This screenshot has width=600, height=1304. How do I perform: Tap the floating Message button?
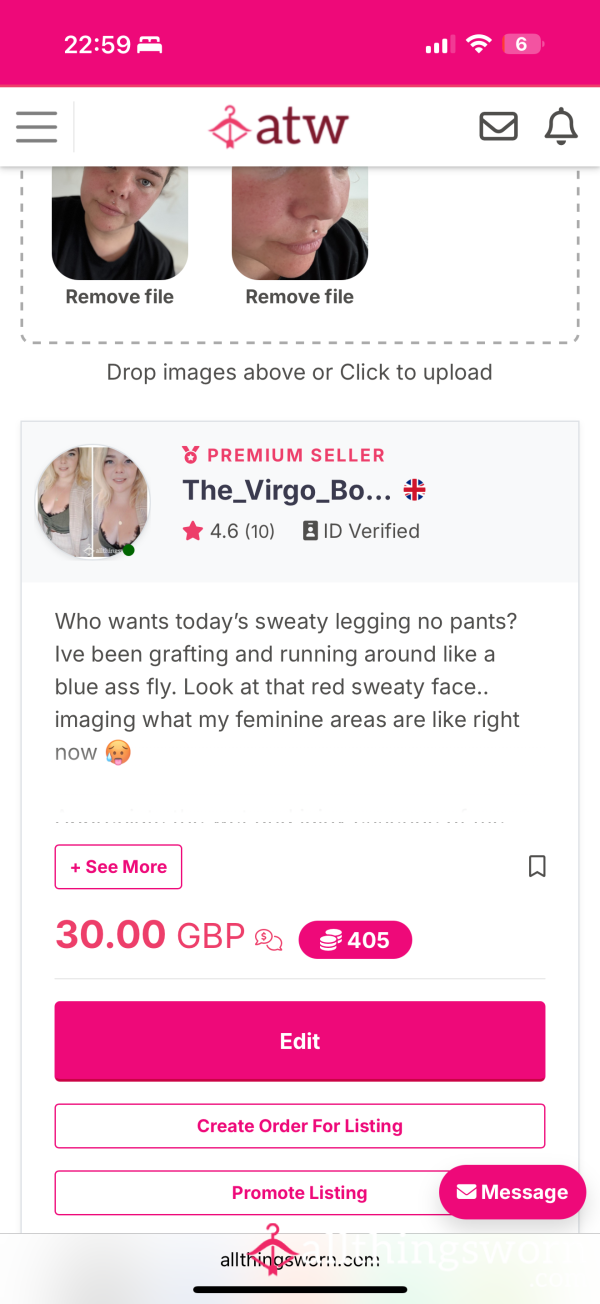click(x=512, y=1192)
